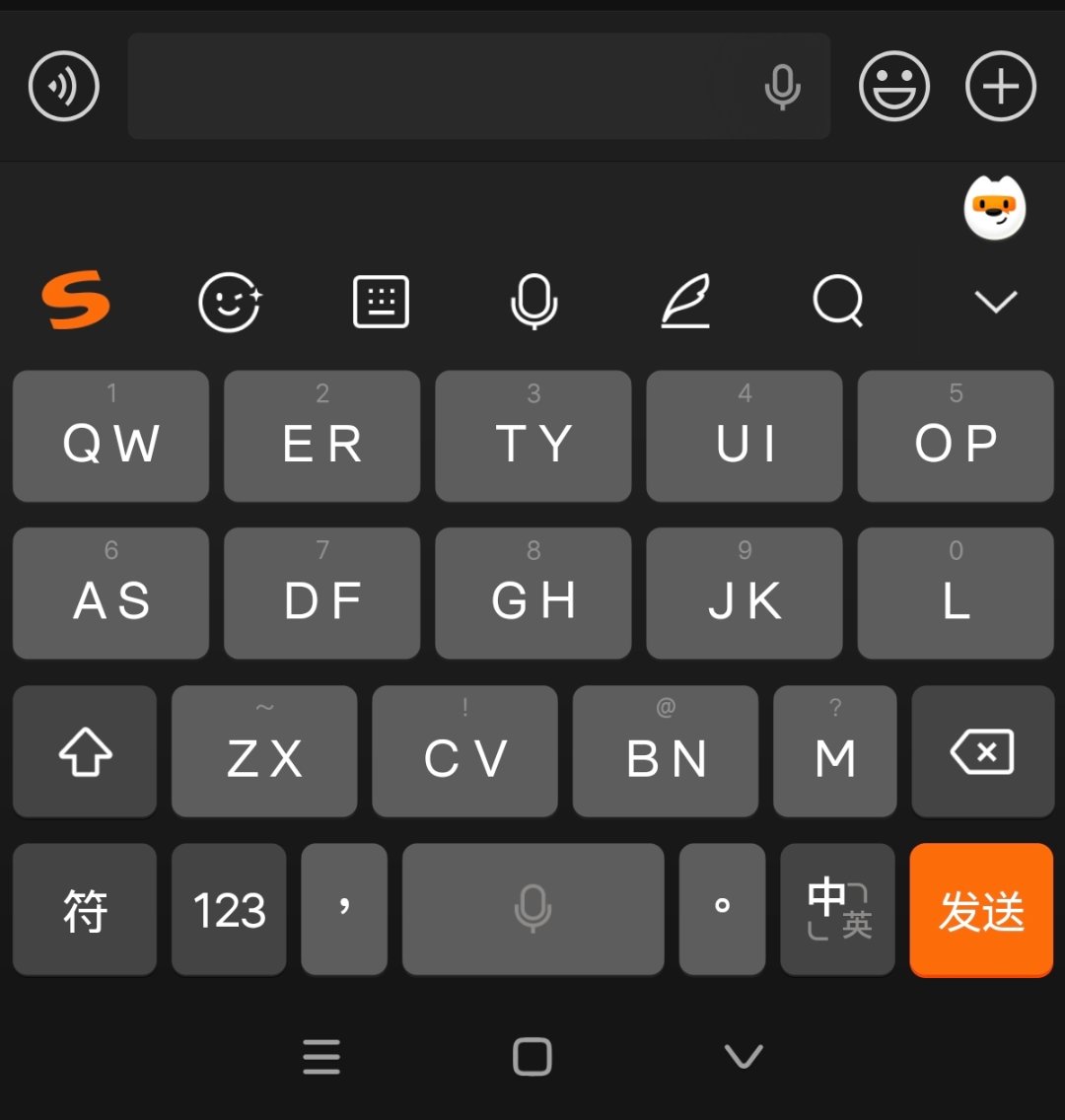Tap the GH key

coord(532,595)
